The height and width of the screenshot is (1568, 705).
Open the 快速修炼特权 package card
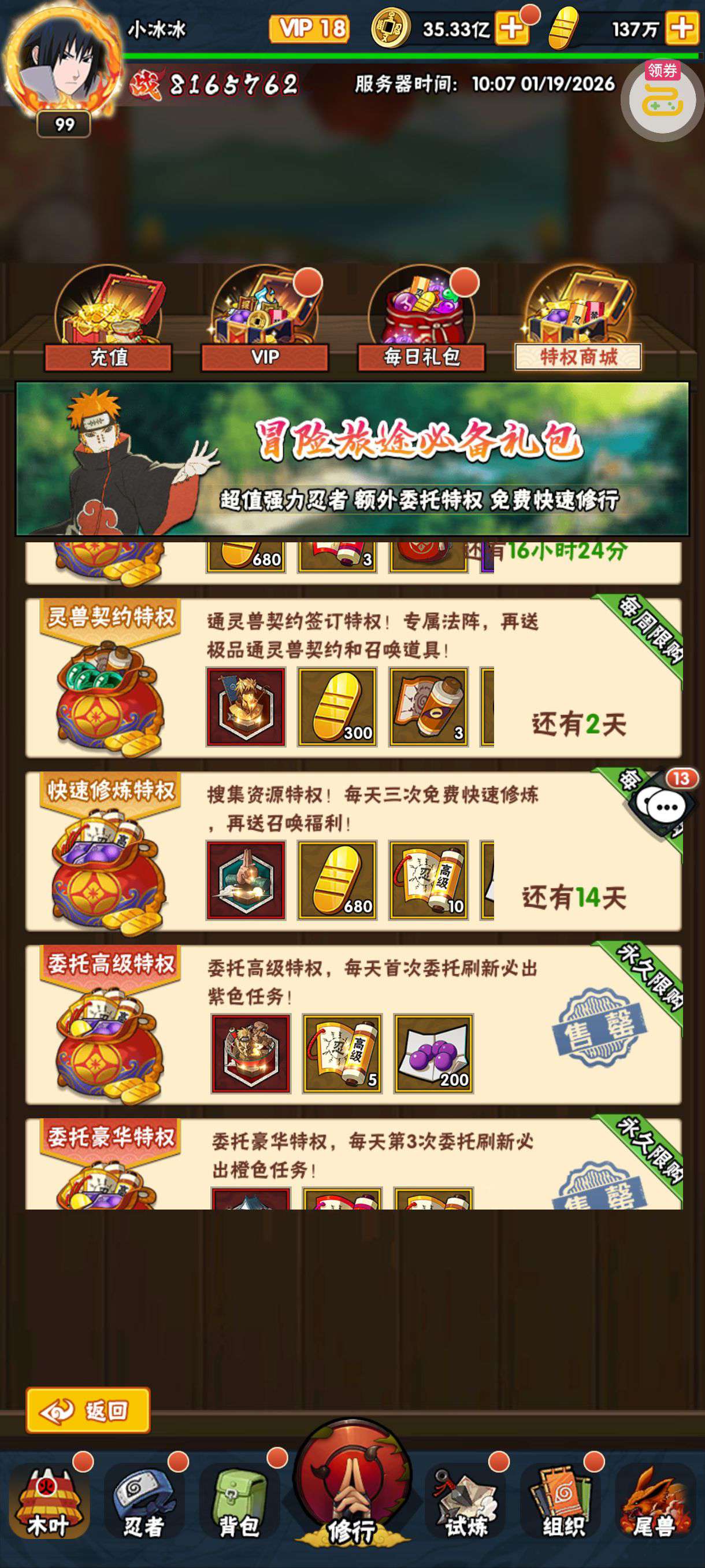353,851
